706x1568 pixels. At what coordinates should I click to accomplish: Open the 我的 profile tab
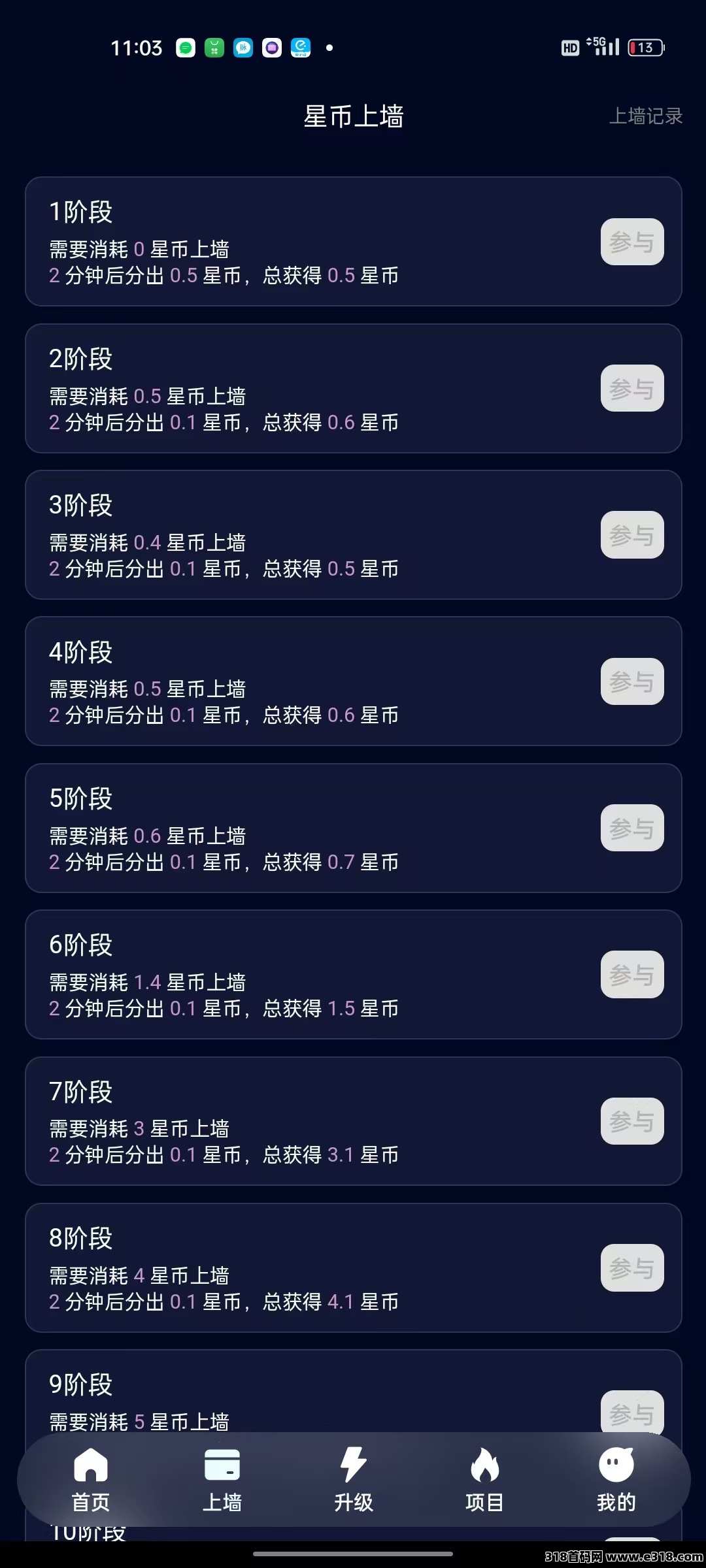616,1480
